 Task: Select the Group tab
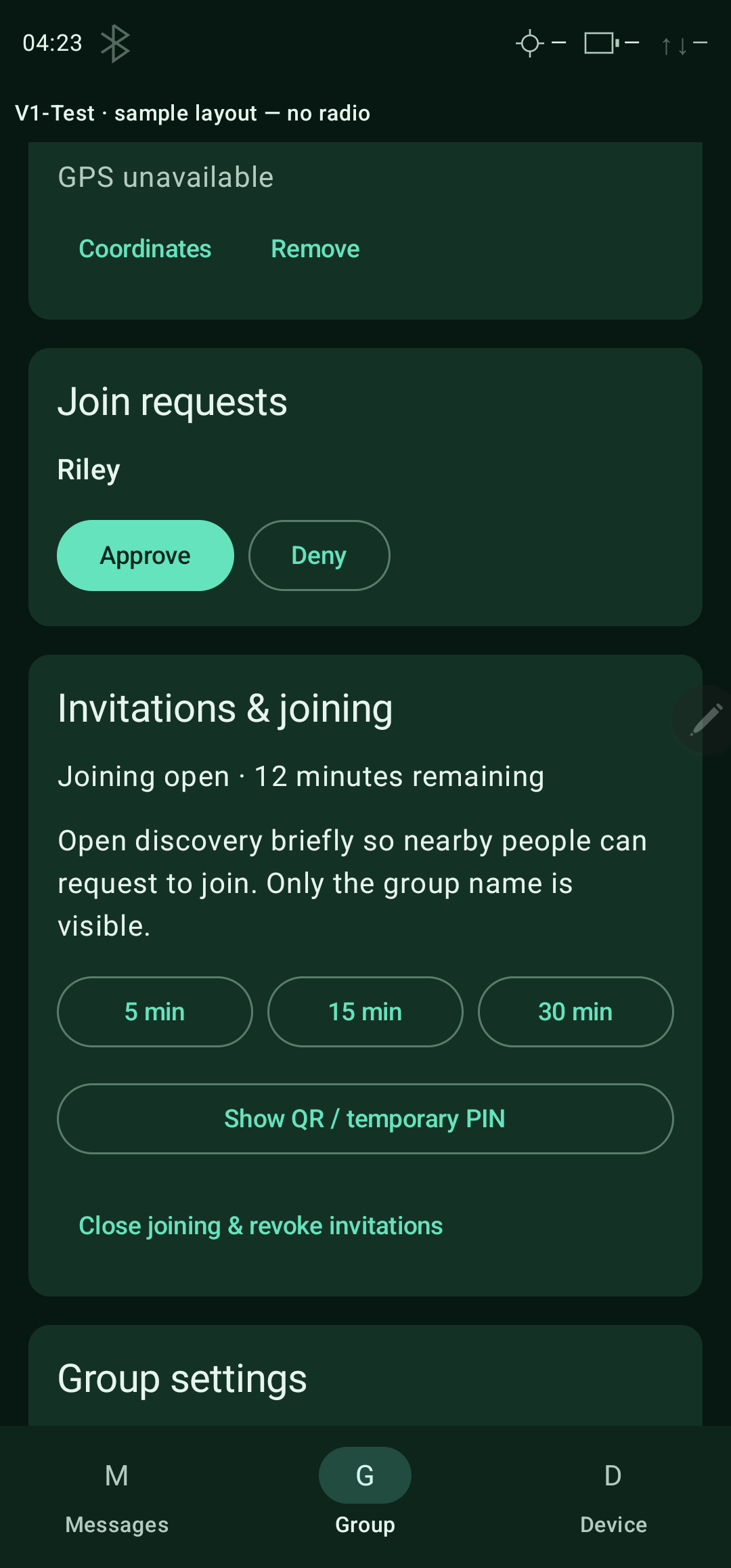365,1496
